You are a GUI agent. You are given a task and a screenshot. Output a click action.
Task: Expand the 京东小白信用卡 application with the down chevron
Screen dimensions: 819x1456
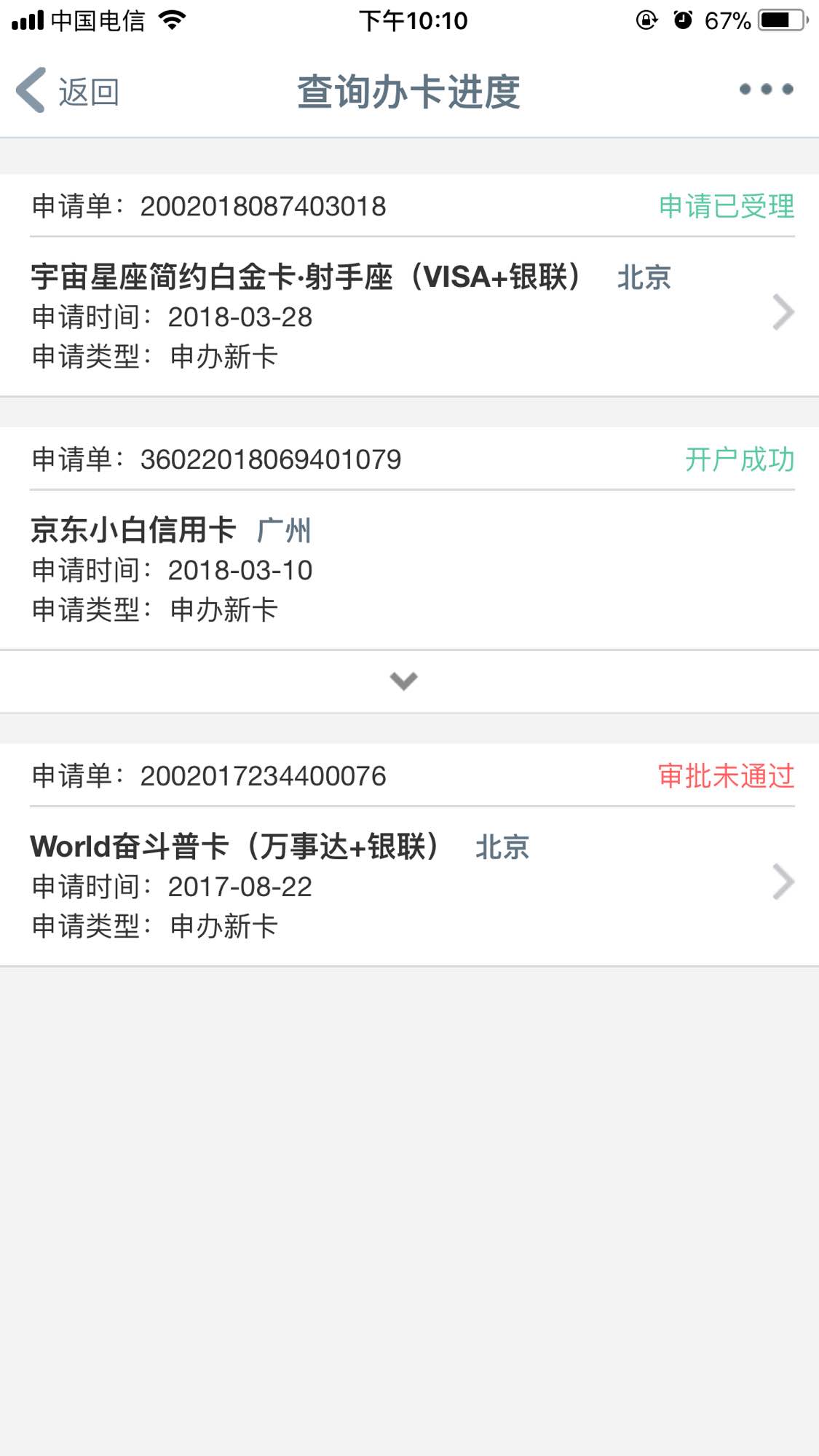tap(403, 681)
